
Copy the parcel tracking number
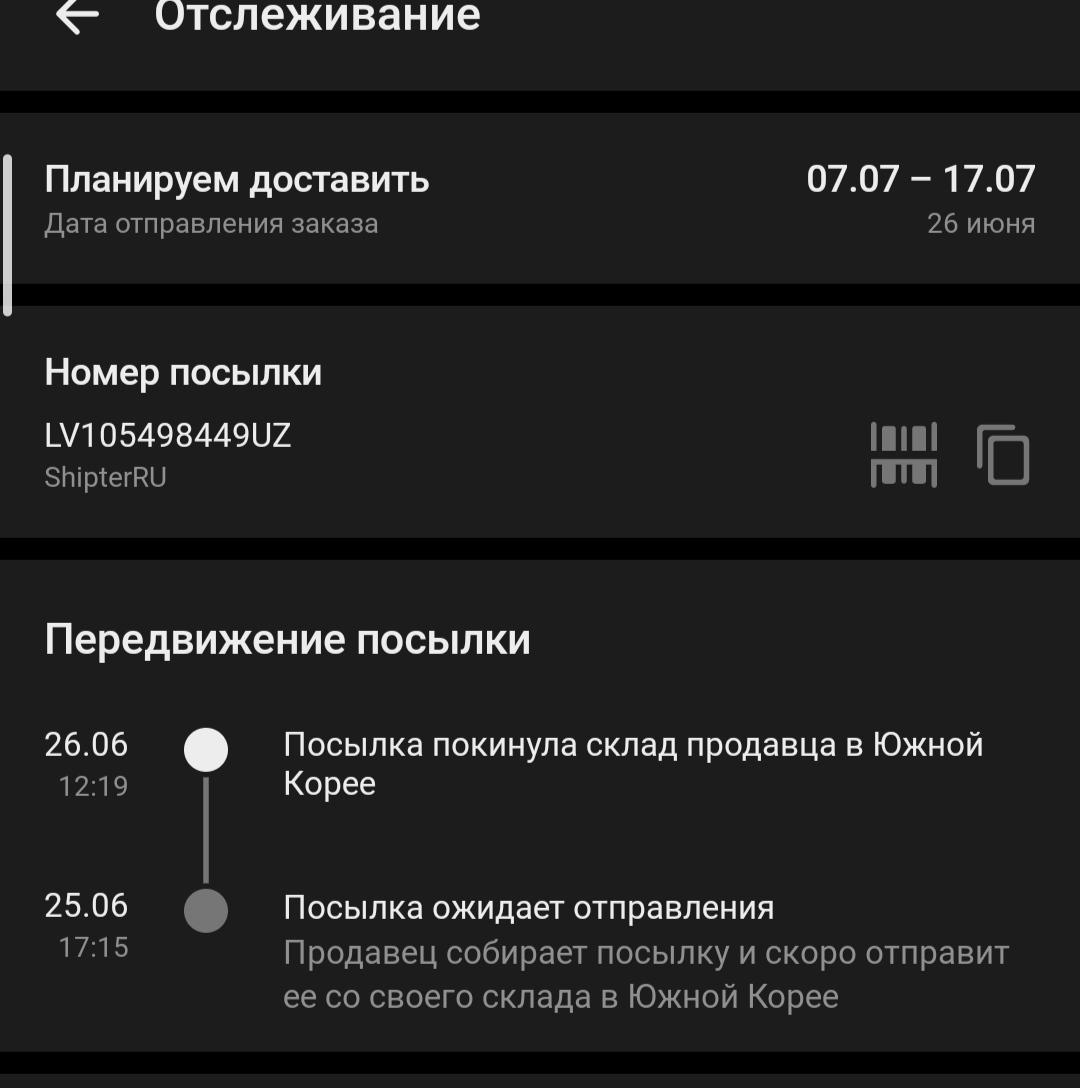coord(1002,455)
